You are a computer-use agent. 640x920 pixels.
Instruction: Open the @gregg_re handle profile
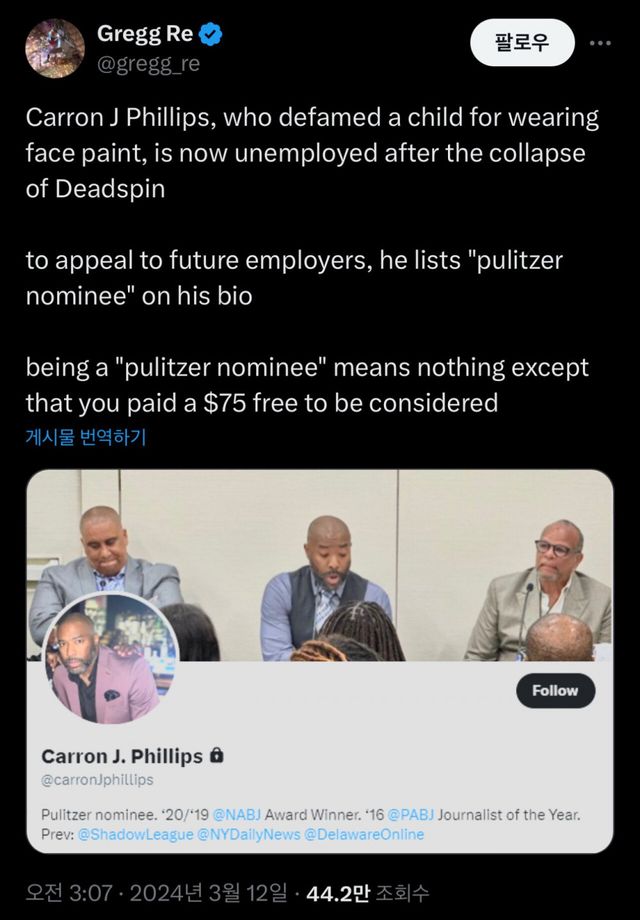148,64
